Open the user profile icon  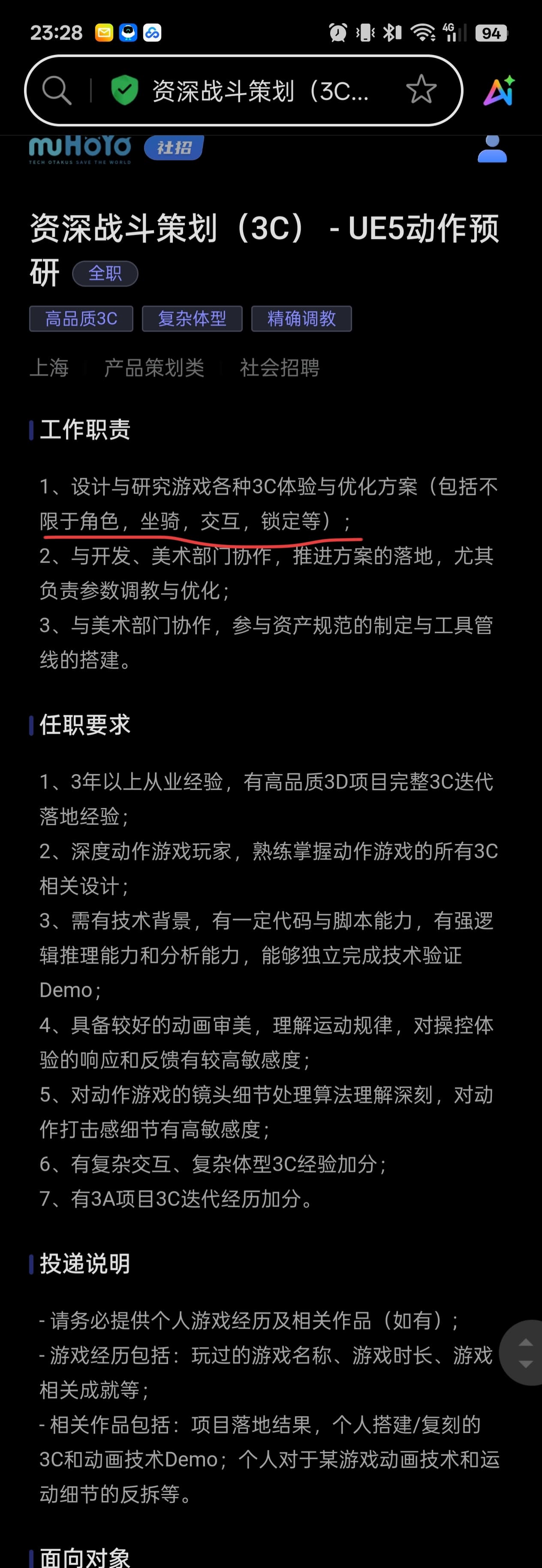click(492, 149)
